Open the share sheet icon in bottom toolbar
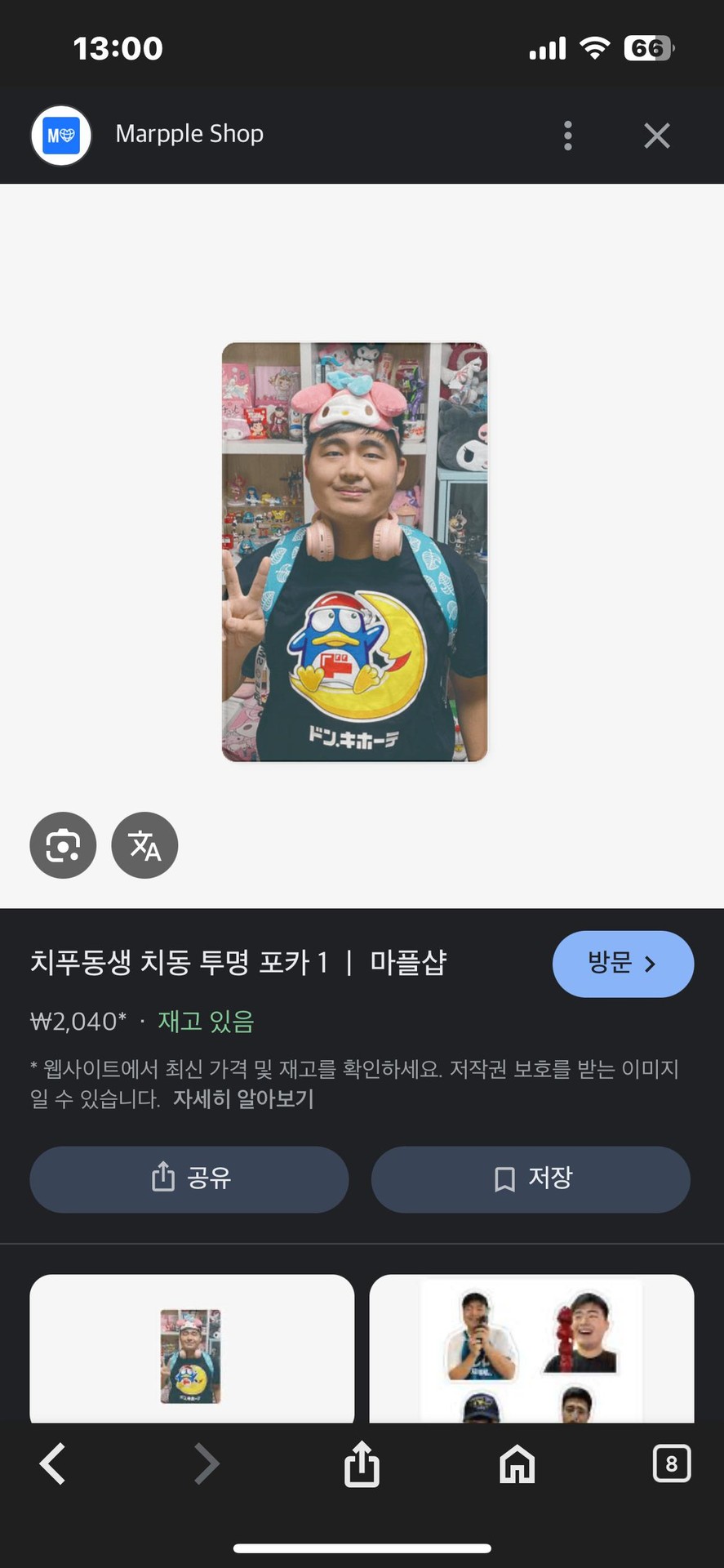Viewport: 724px width, 1568px height. tap(360, 1463)
